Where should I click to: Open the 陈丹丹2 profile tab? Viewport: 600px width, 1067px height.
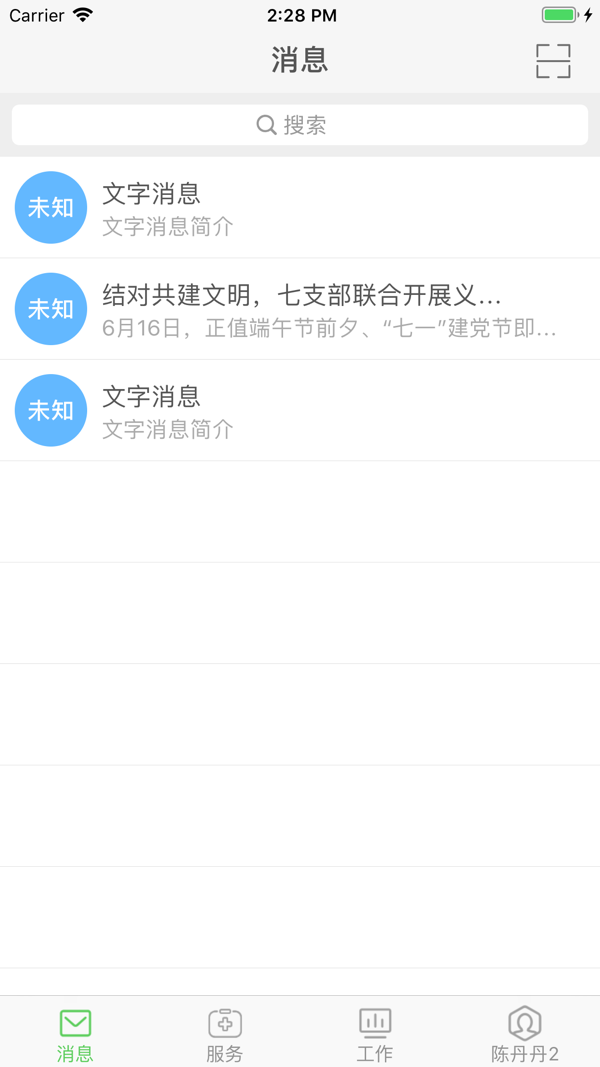click(525, 1034)
